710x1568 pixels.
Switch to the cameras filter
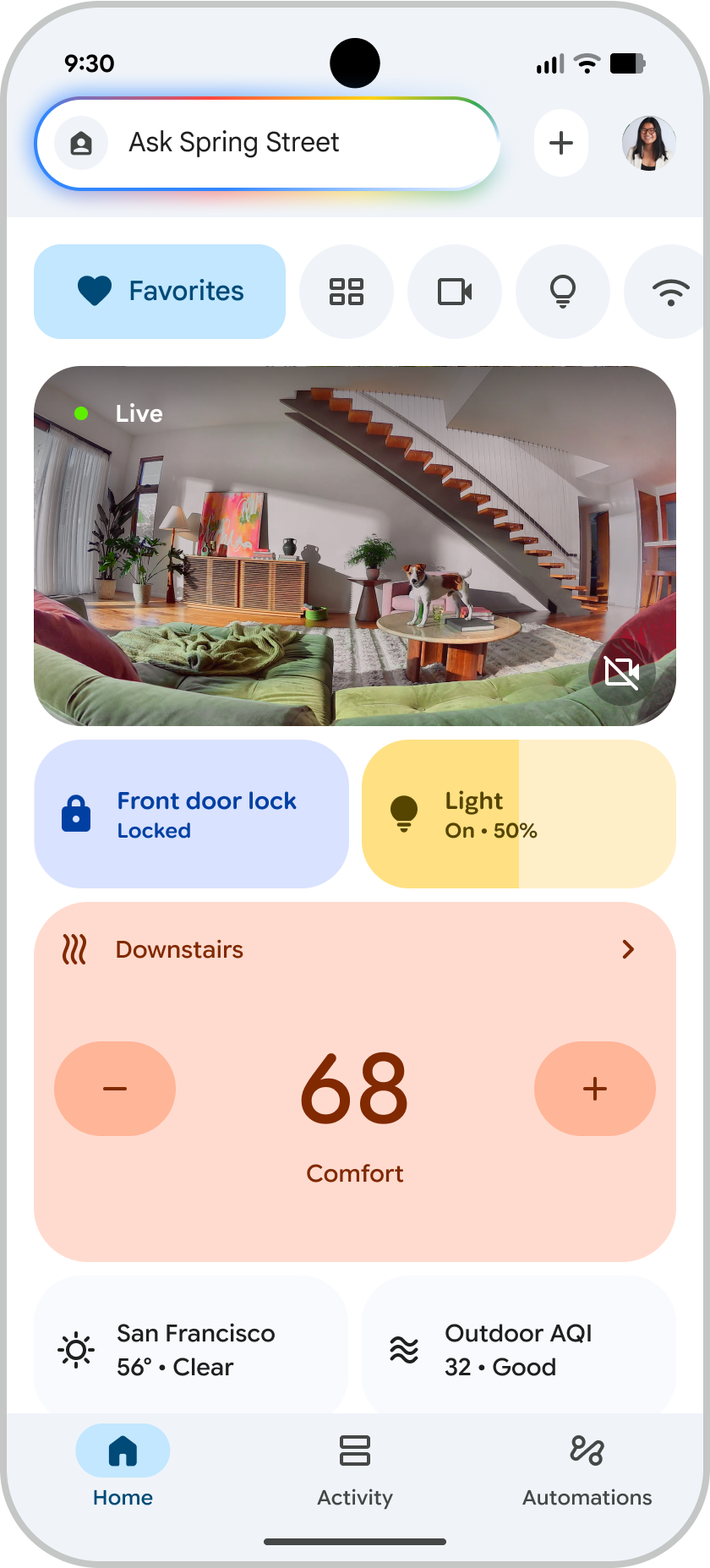pos(455,292)
